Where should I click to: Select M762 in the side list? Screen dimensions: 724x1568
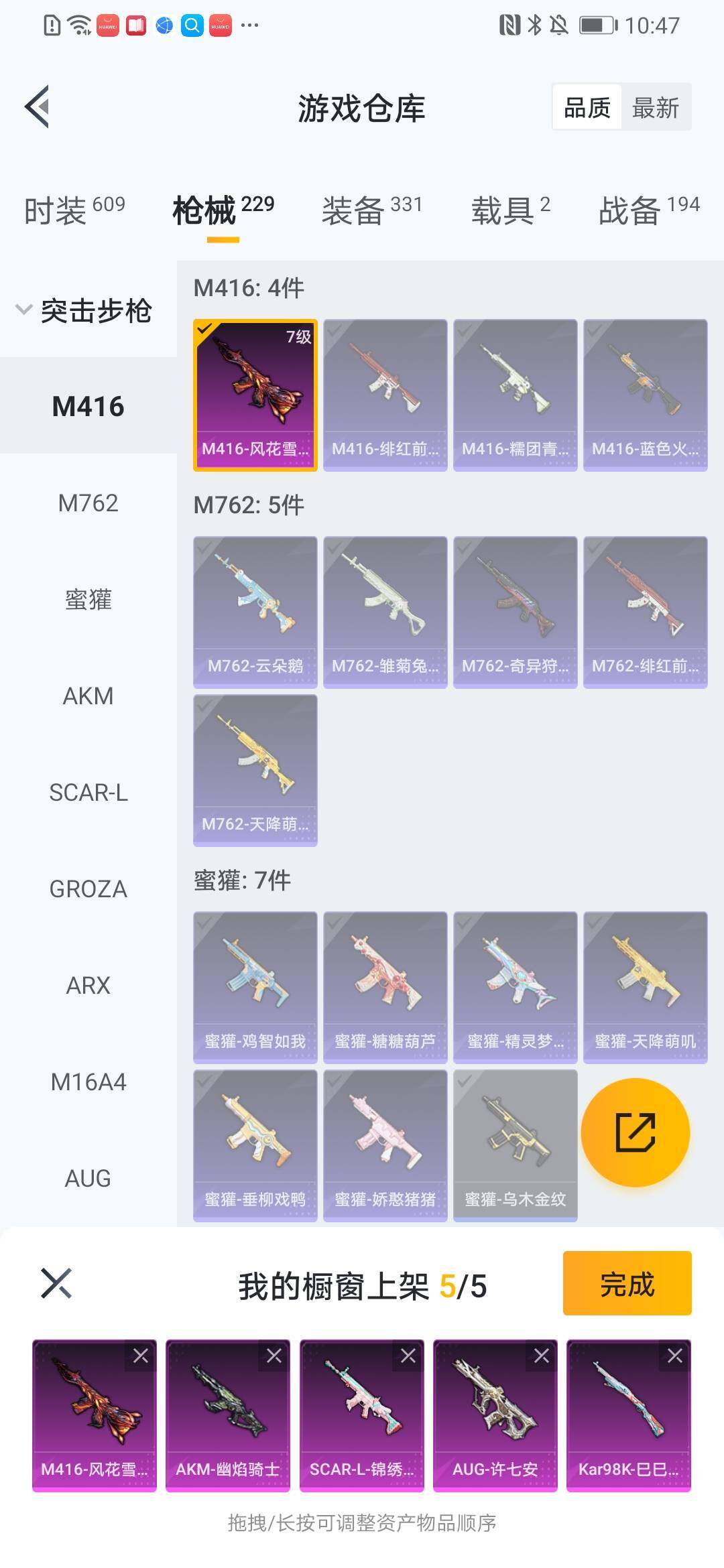coord(88,503)
